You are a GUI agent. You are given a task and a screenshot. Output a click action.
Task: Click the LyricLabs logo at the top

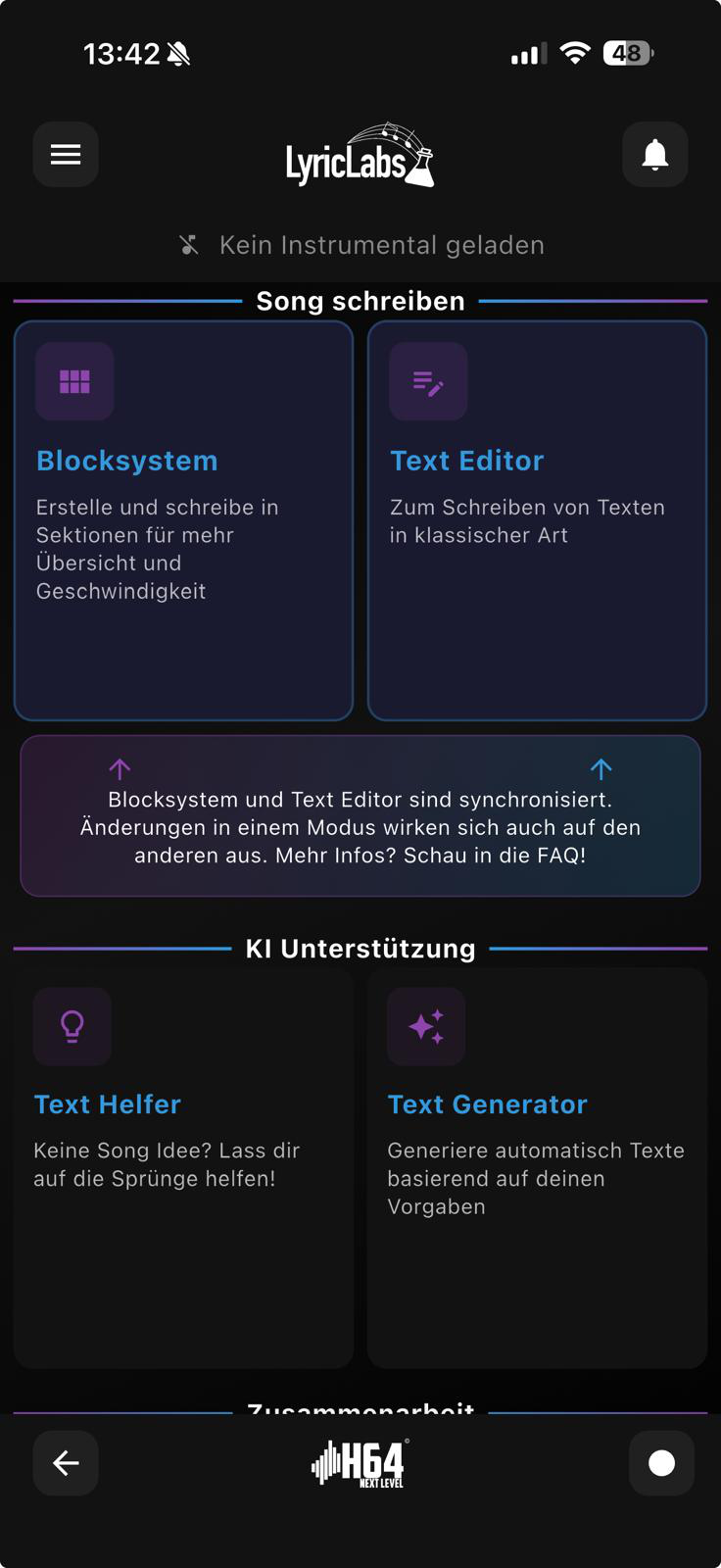click(x=360, y=154)
